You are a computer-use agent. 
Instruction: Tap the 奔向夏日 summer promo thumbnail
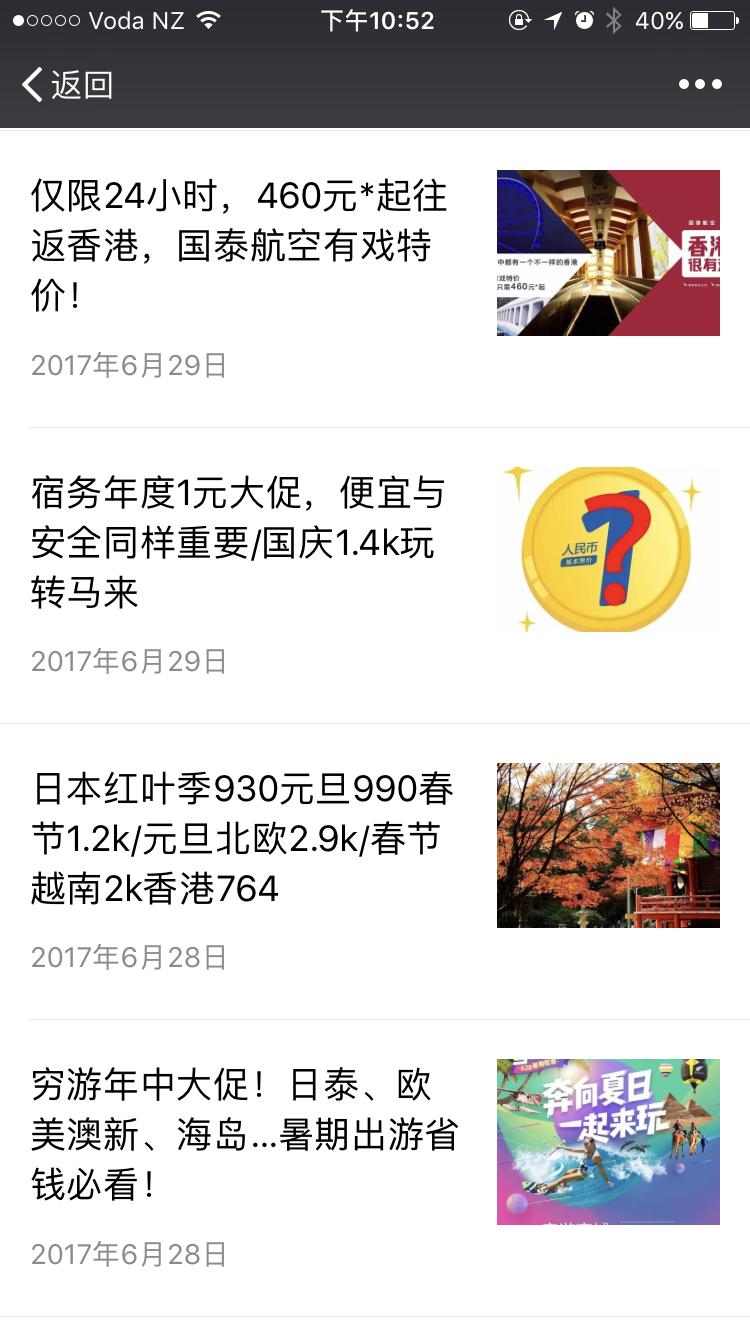pos(608,1142)
